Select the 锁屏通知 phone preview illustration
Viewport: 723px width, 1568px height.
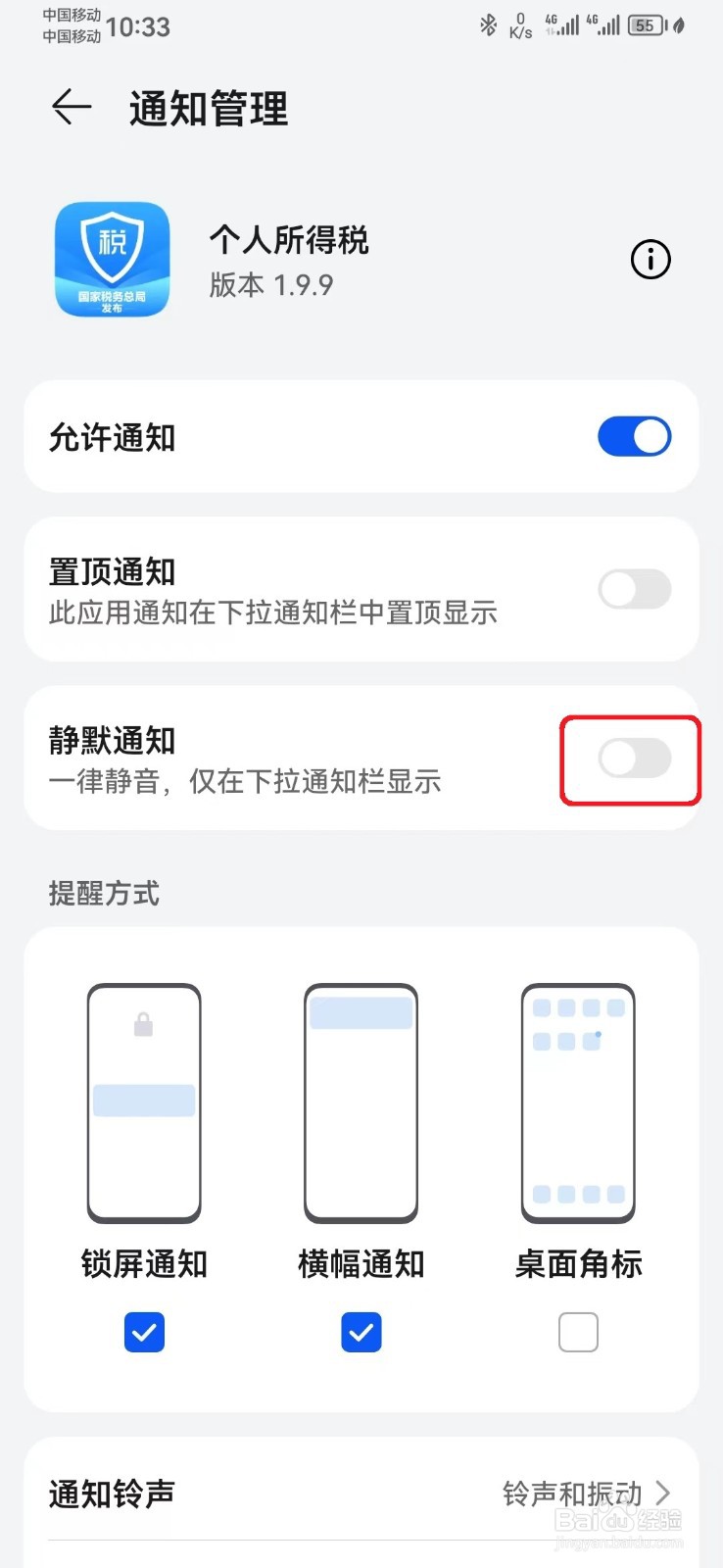tap(144, 1102)
